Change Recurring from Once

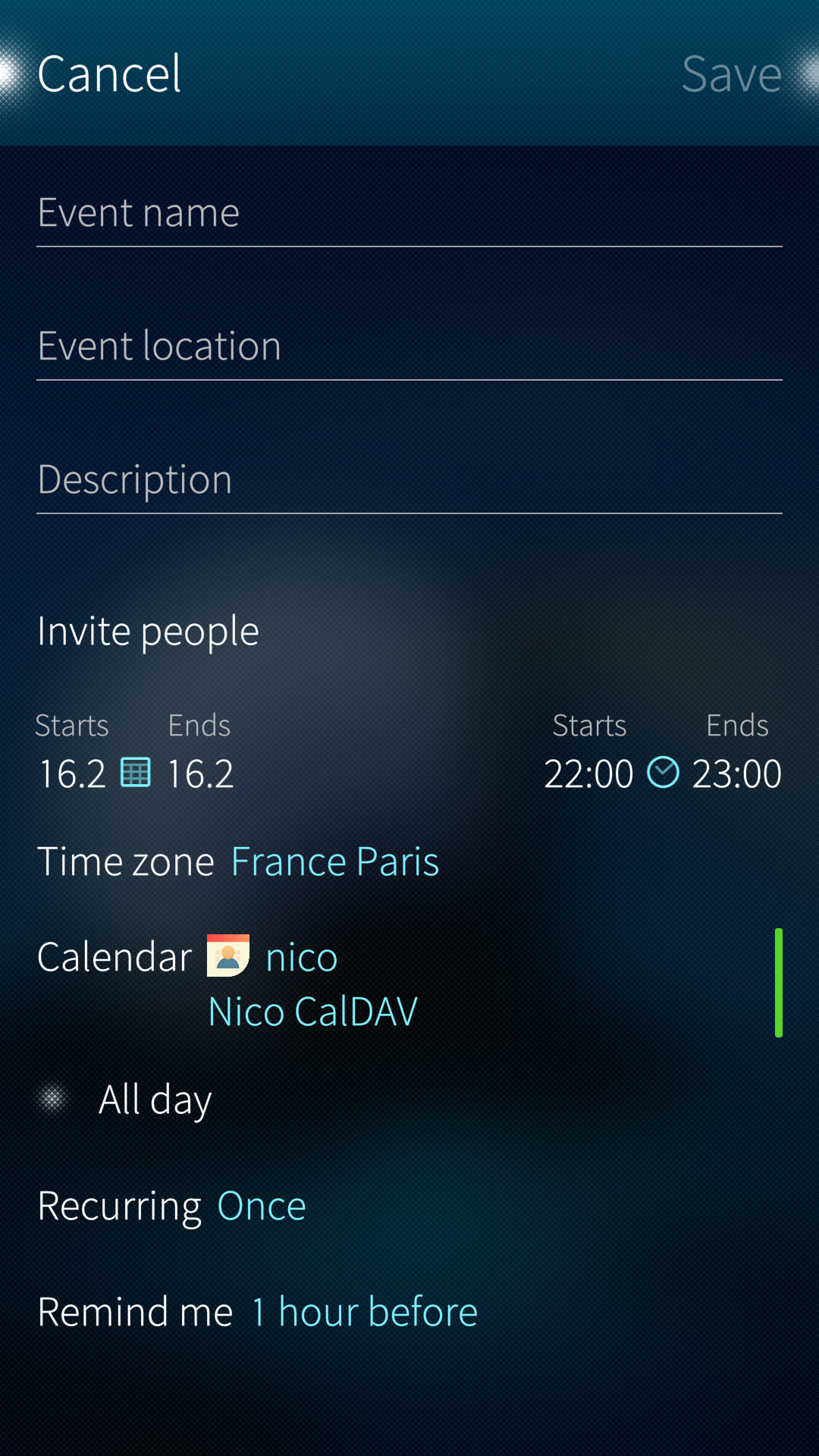point(261,1206)
